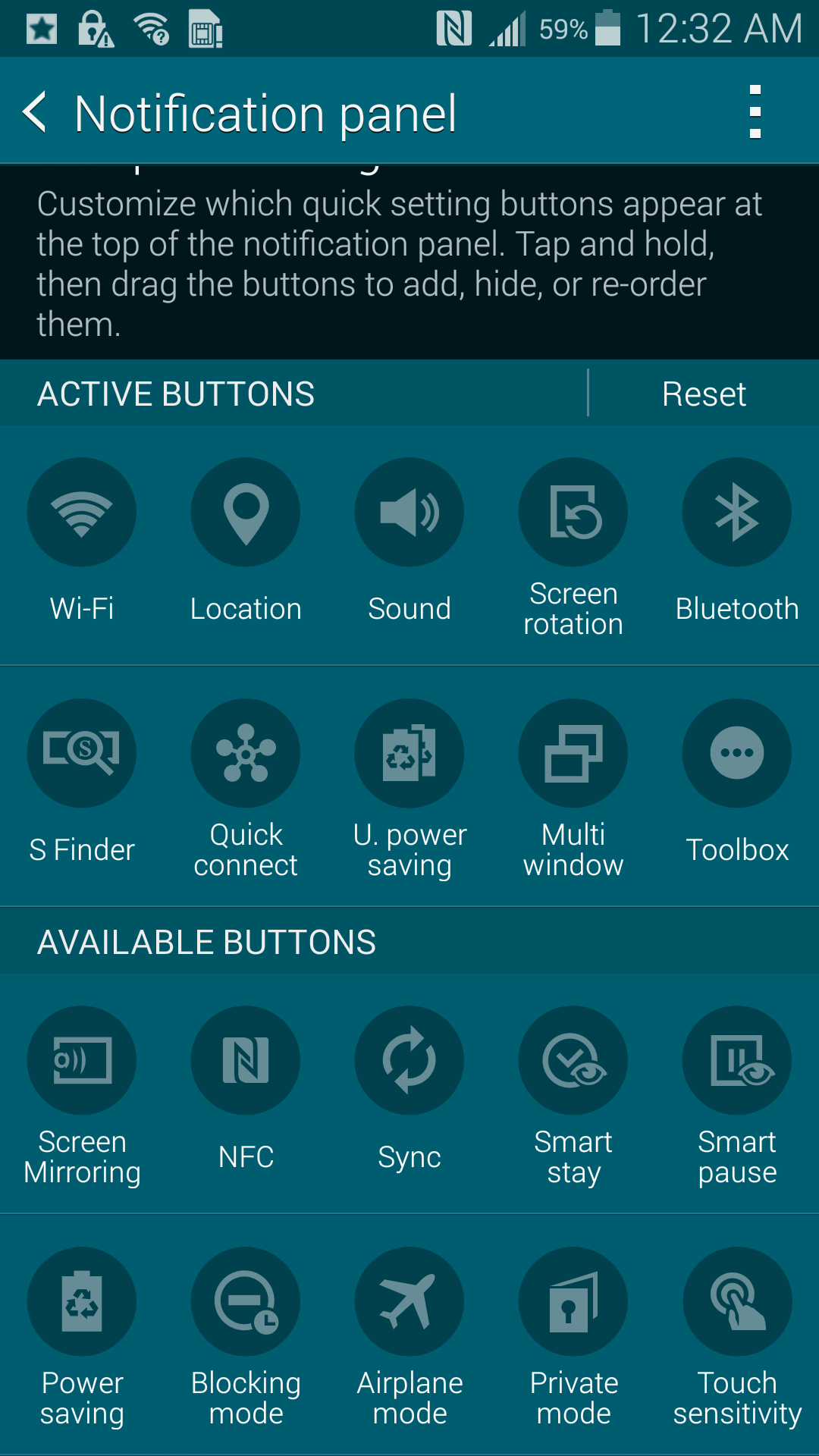The height and width of the screenshot is (1456, 819).
Task: Tap the Screen rotation icon
Action: tap(573, 512)
